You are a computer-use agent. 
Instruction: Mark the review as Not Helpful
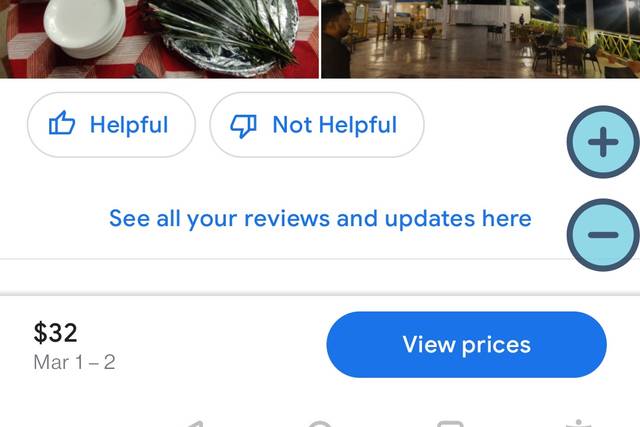pyautogui.click(x=316, y=125)
